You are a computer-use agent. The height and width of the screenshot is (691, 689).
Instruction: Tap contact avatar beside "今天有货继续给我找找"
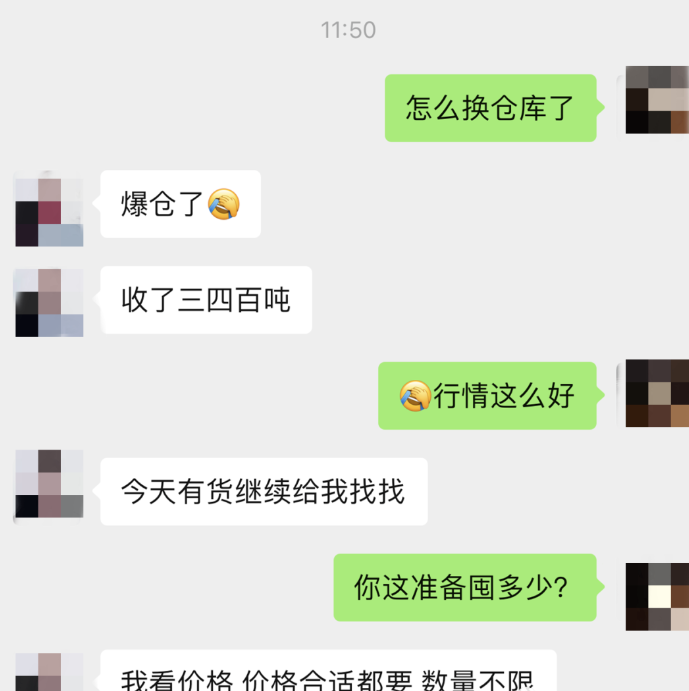pos(49,487)
